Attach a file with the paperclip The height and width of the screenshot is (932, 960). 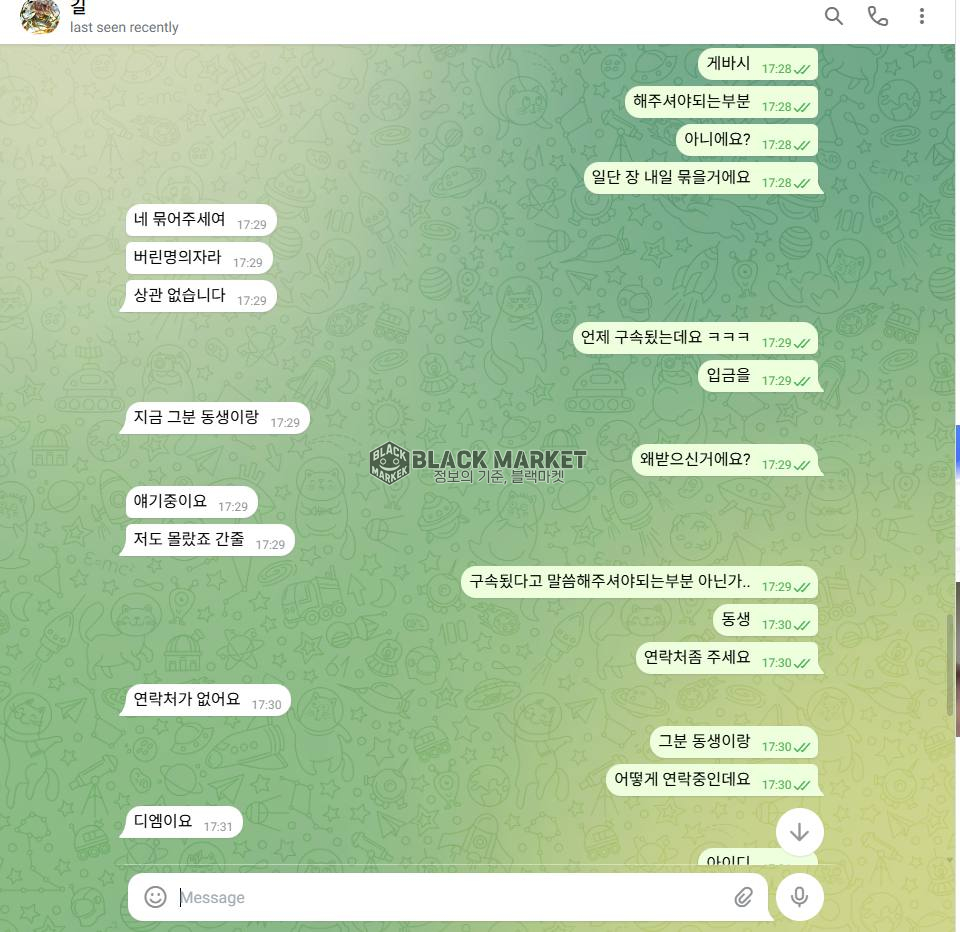click(743, 897)
